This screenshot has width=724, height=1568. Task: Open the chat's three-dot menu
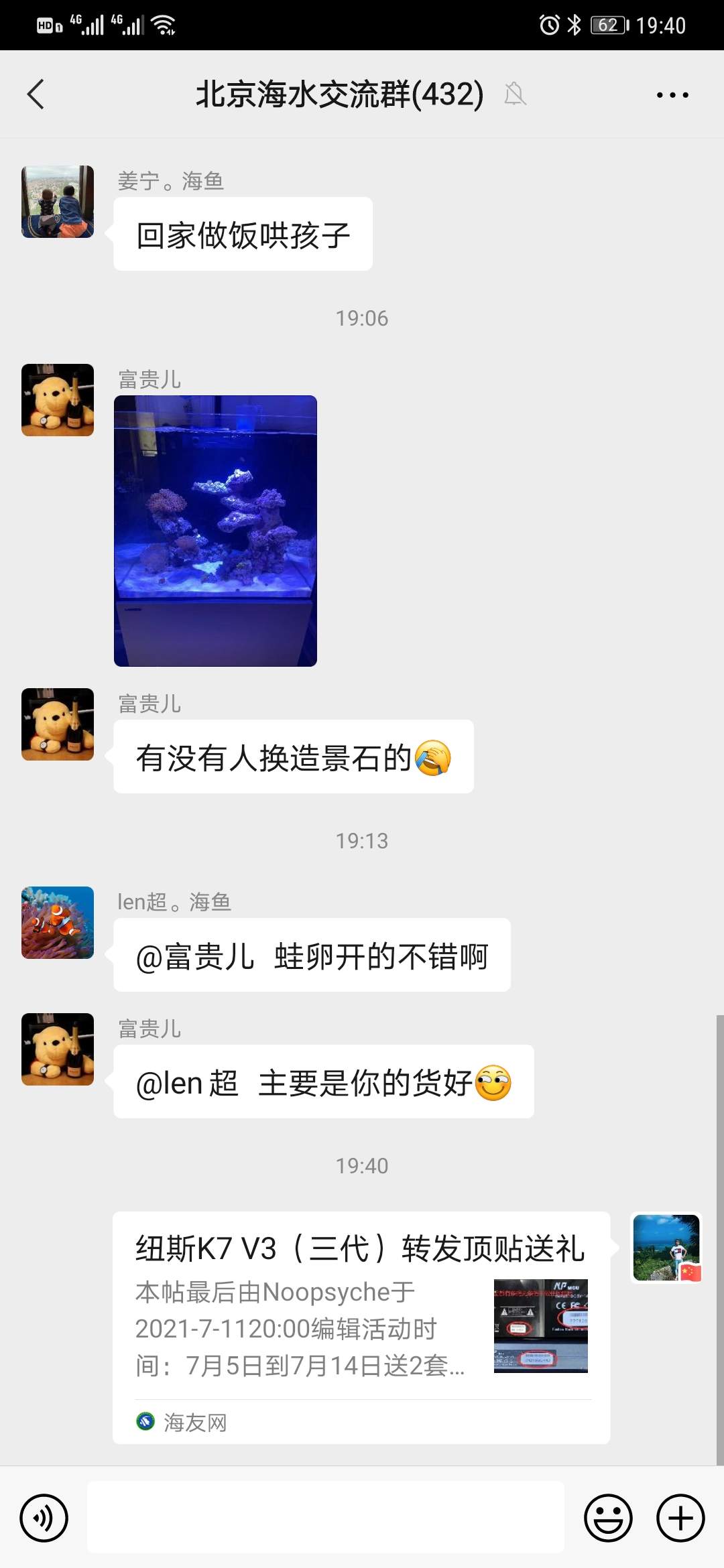[x=672, y=95]
